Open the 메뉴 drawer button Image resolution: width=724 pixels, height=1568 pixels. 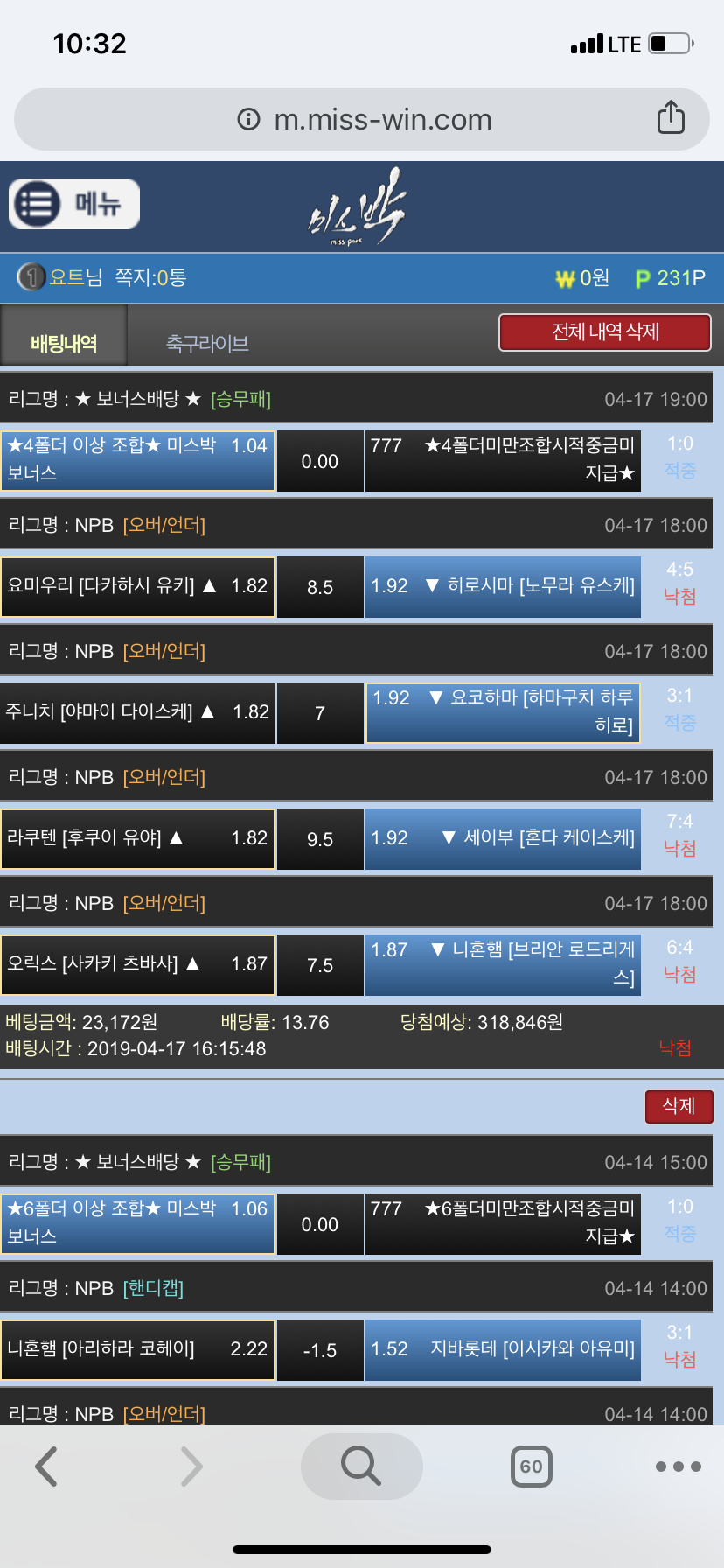pyautogui.click(x=74, y=204)
